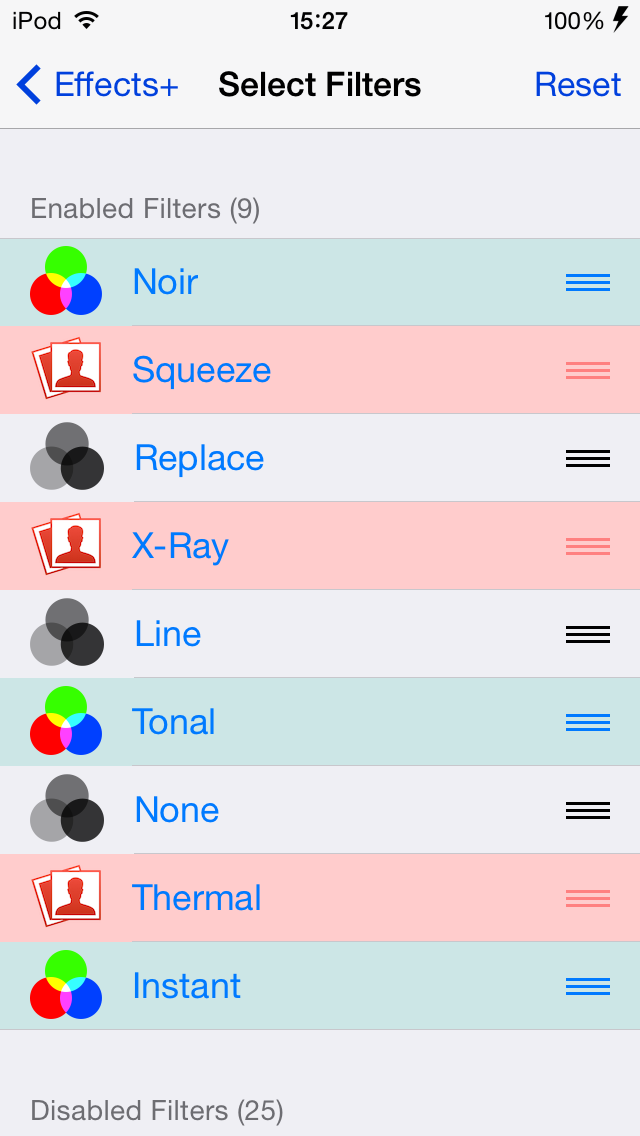This screenshot has height=1136, width=640.
Task: Go back to Effects+
Action: click(x=98, y=85)
